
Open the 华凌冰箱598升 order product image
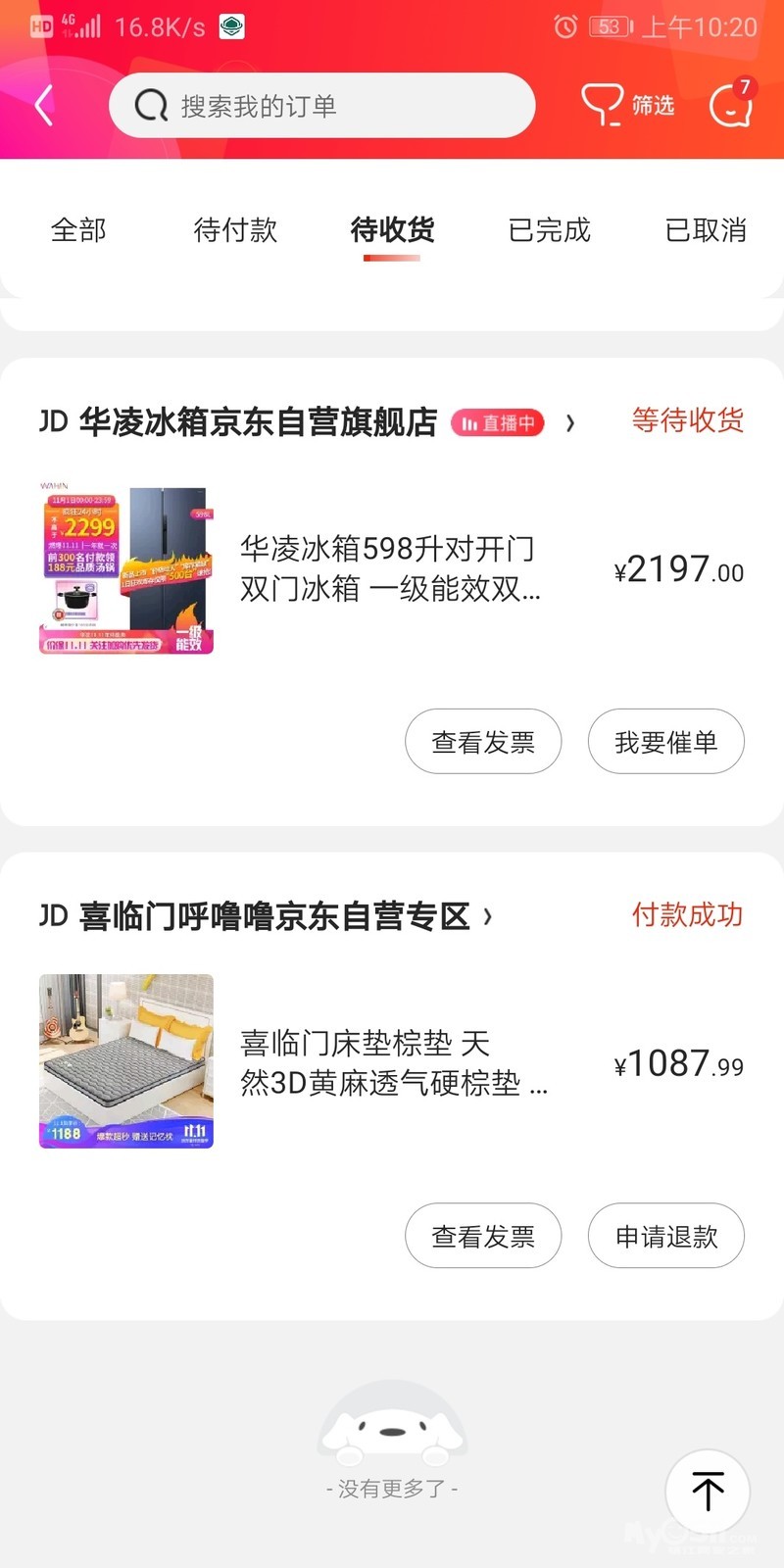point(126,569)
